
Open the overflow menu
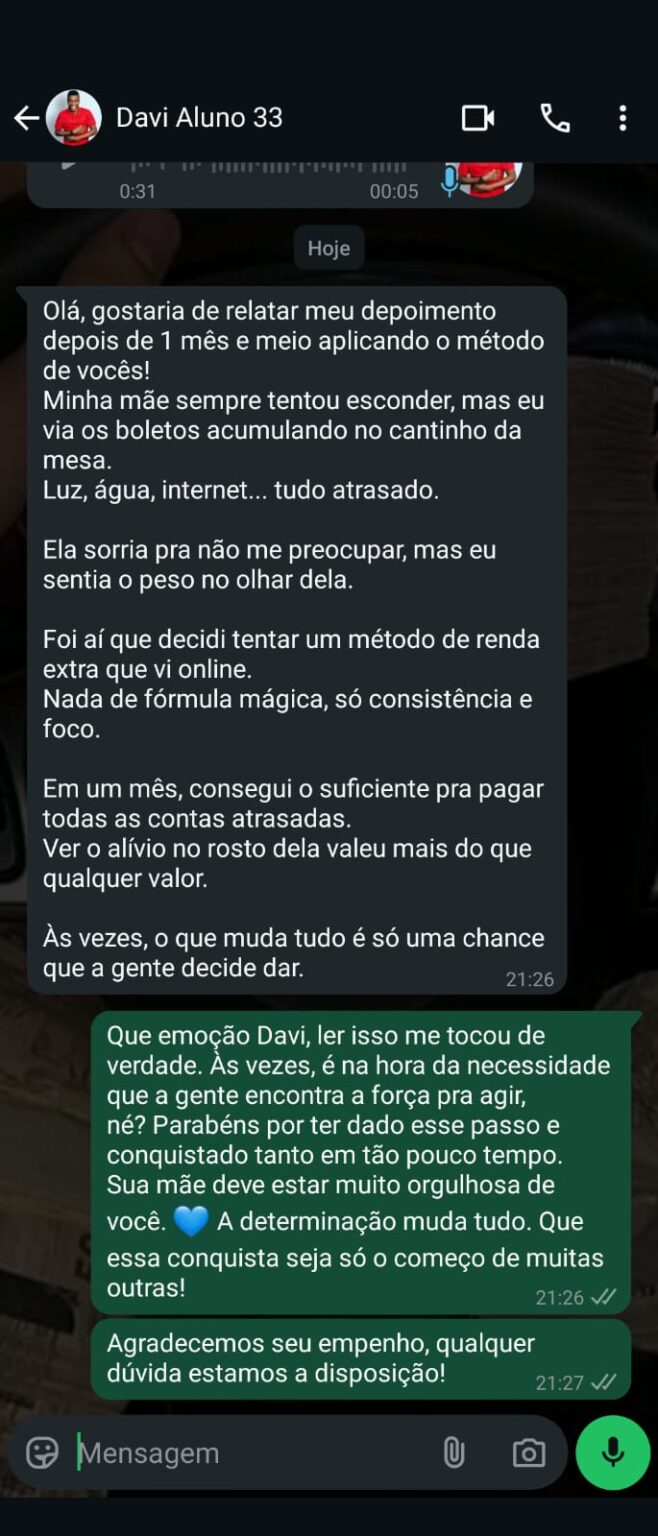622,118
